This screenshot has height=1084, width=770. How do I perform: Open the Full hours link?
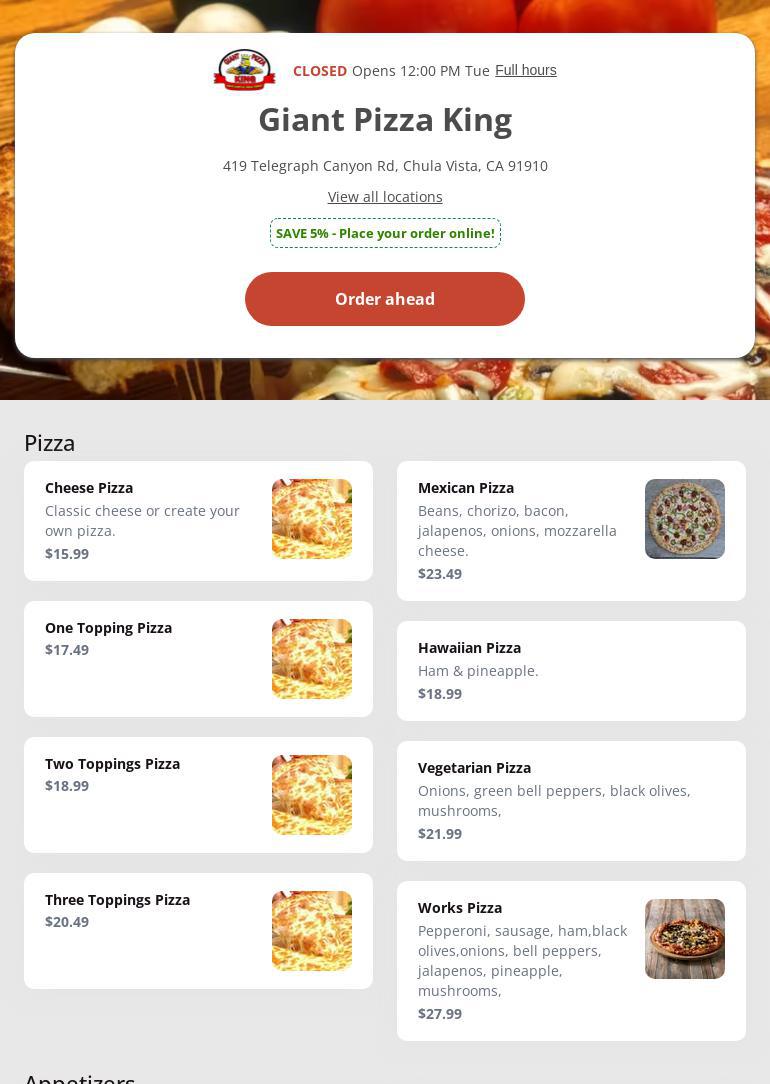tap(526, 70)
